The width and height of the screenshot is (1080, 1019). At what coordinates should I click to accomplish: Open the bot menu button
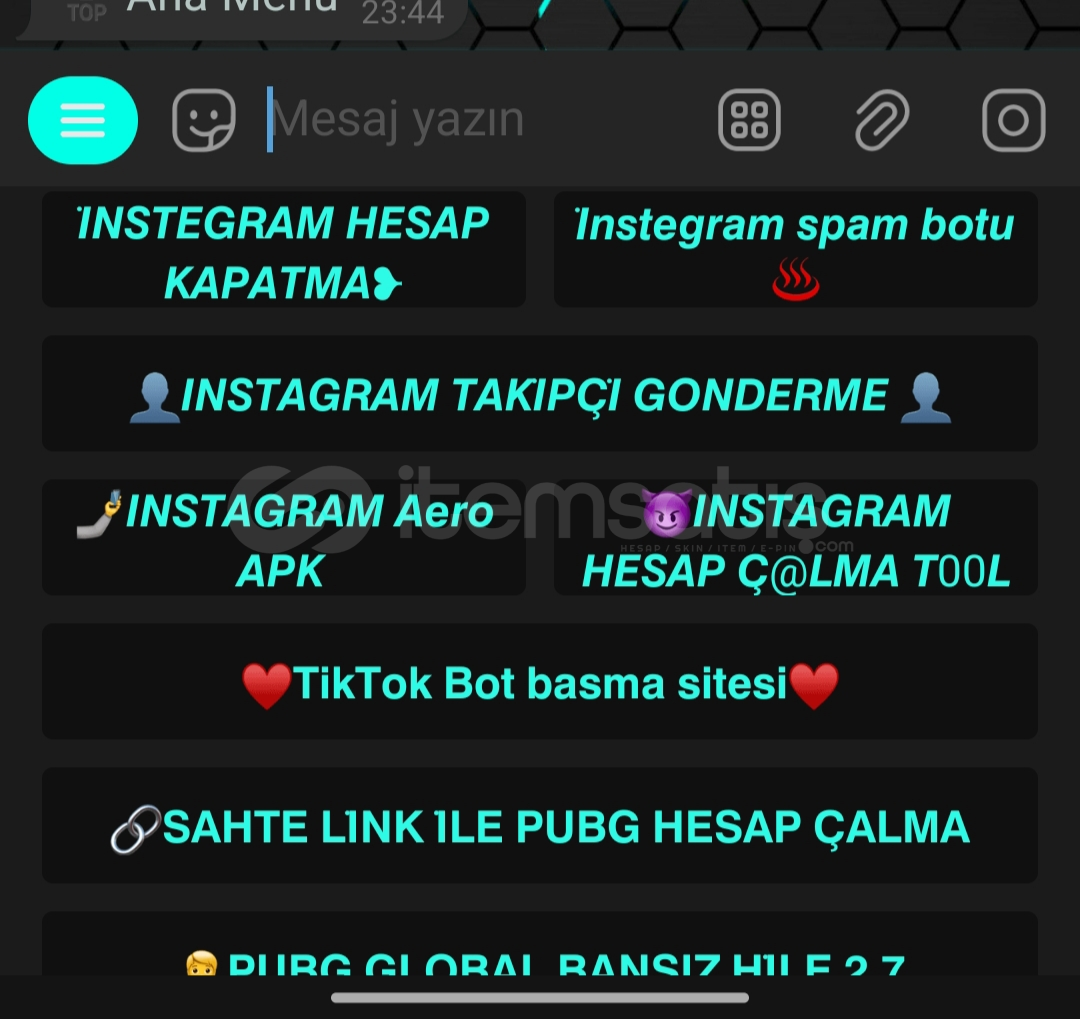point(83,121)
